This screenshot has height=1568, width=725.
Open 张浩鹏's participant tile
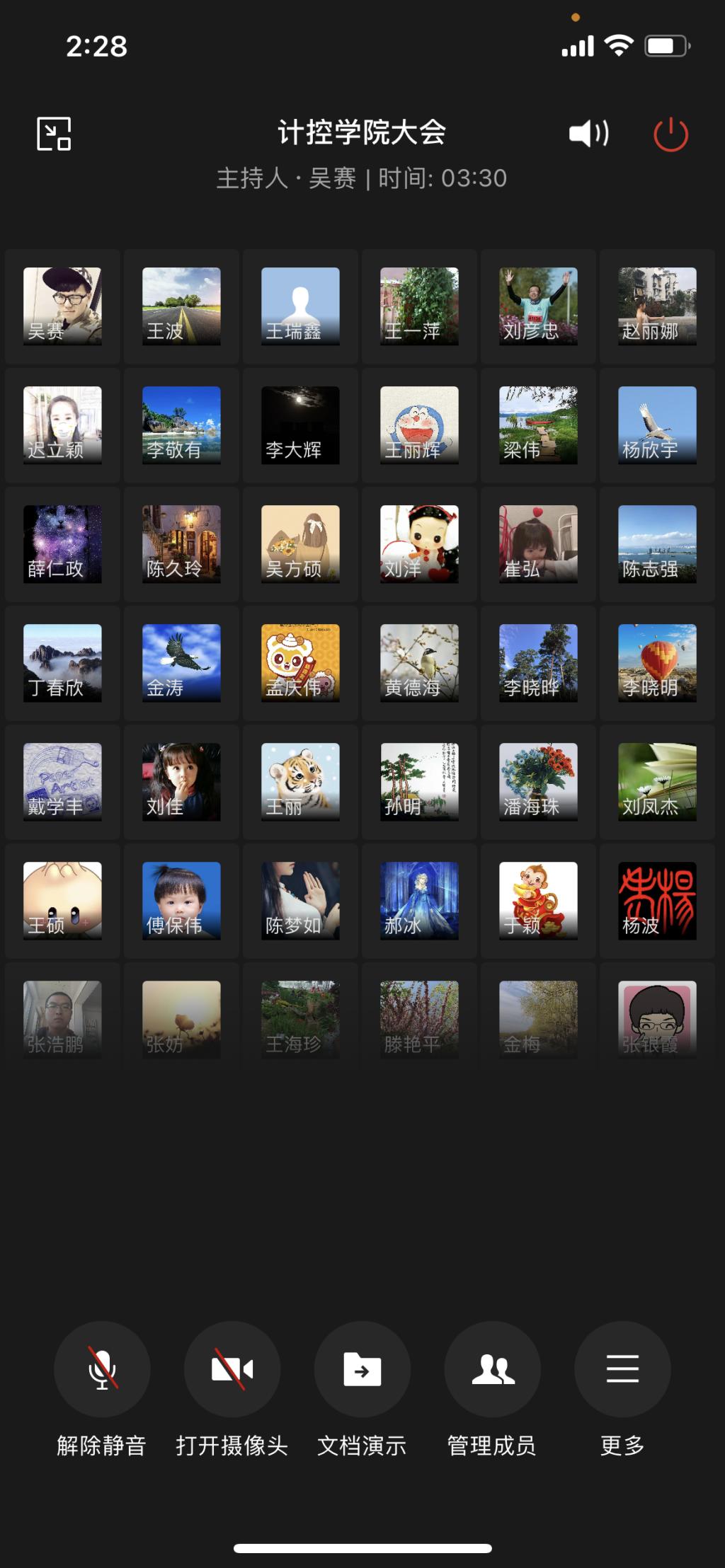click(62, 1020)
